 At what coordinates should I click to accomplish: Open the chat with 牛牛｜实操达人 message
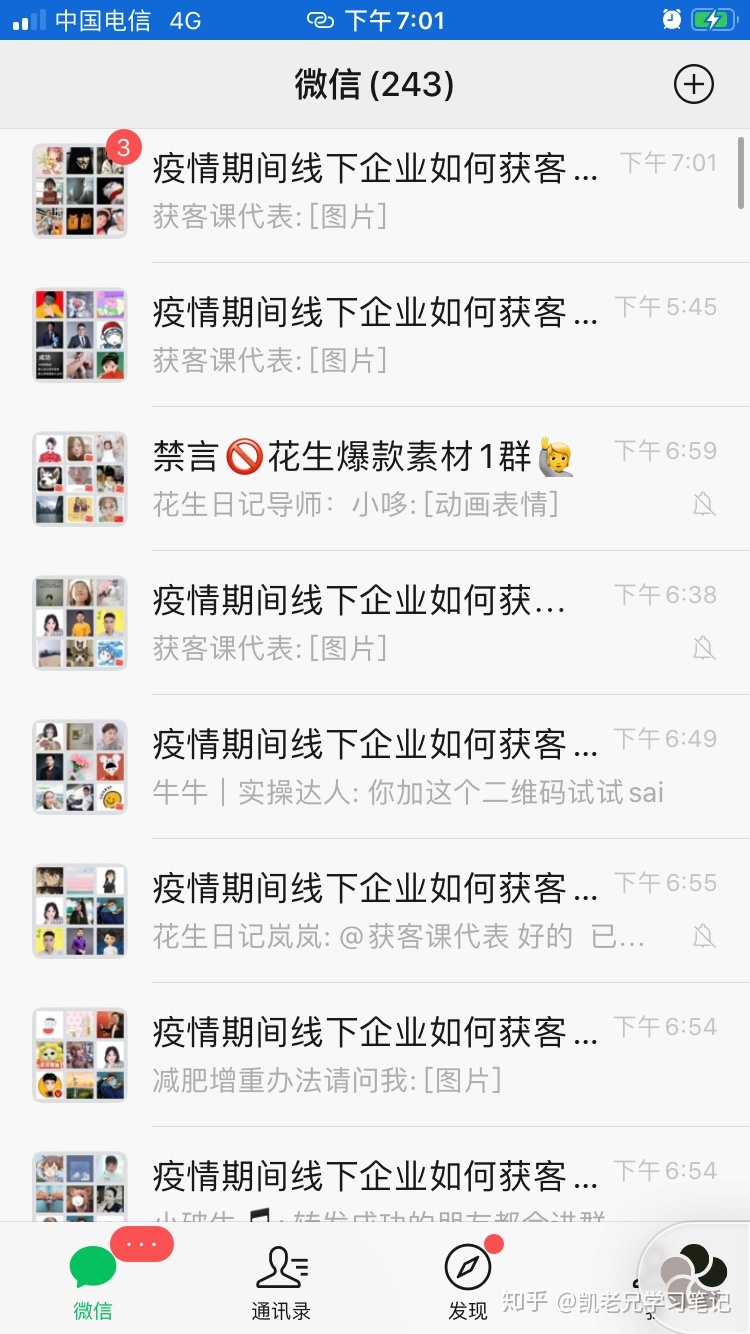pyautogui.click(x=375, y=766)
